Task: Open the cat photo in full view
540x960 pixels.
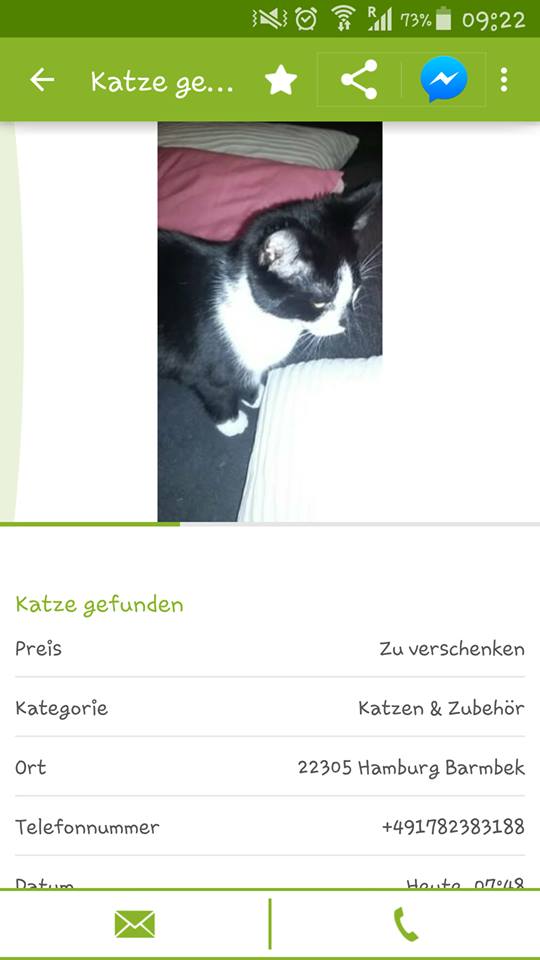Action: pos(270,321)
